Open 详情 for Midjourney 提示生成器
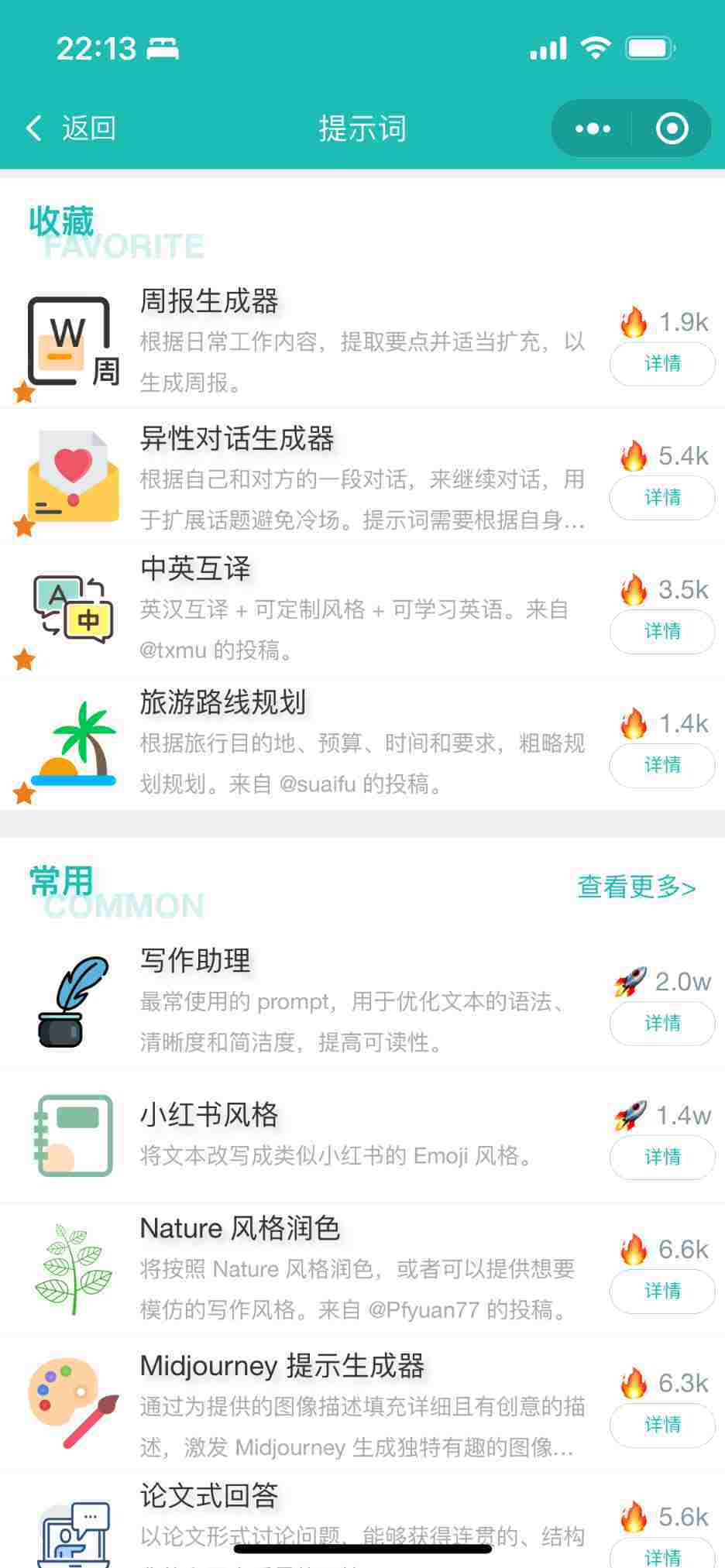725x1568 pixels. click(x=662, y=1425)
